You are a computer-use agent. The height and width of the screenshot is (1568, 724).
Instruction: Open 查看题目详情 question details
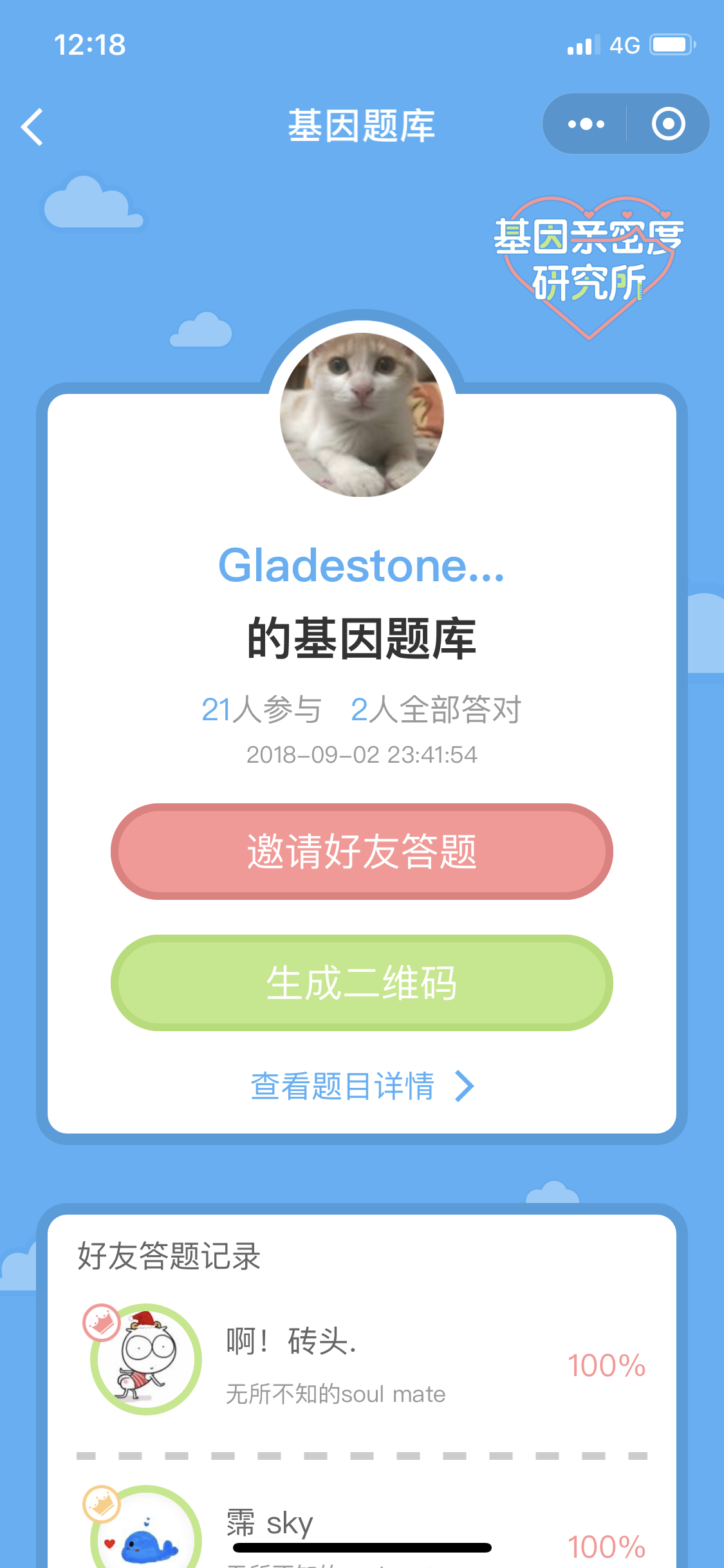[x=362, y=1086]
